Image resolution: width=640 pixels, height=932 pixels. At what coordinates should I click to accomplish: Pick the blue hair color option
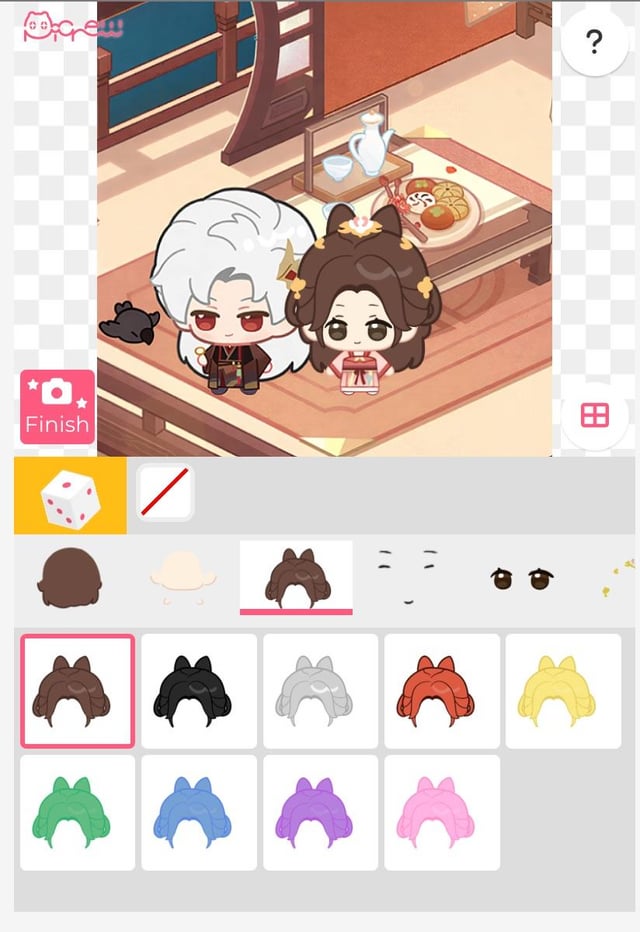199,812
